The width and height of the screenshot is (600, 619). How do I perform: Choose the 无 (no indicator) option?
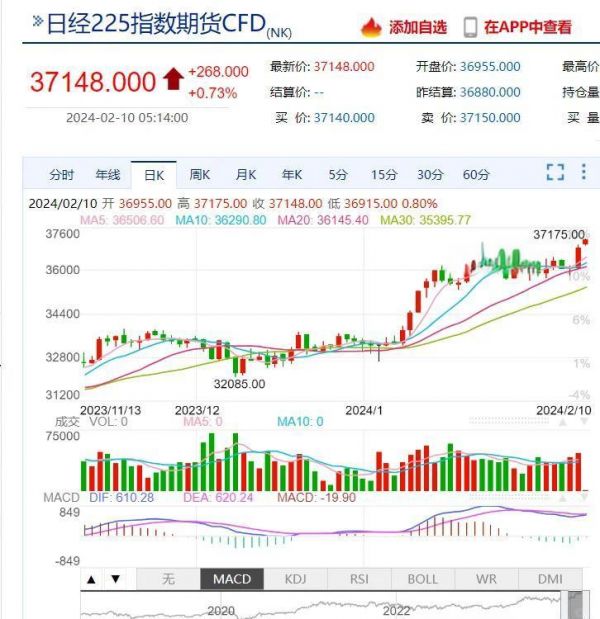point(167,579)
